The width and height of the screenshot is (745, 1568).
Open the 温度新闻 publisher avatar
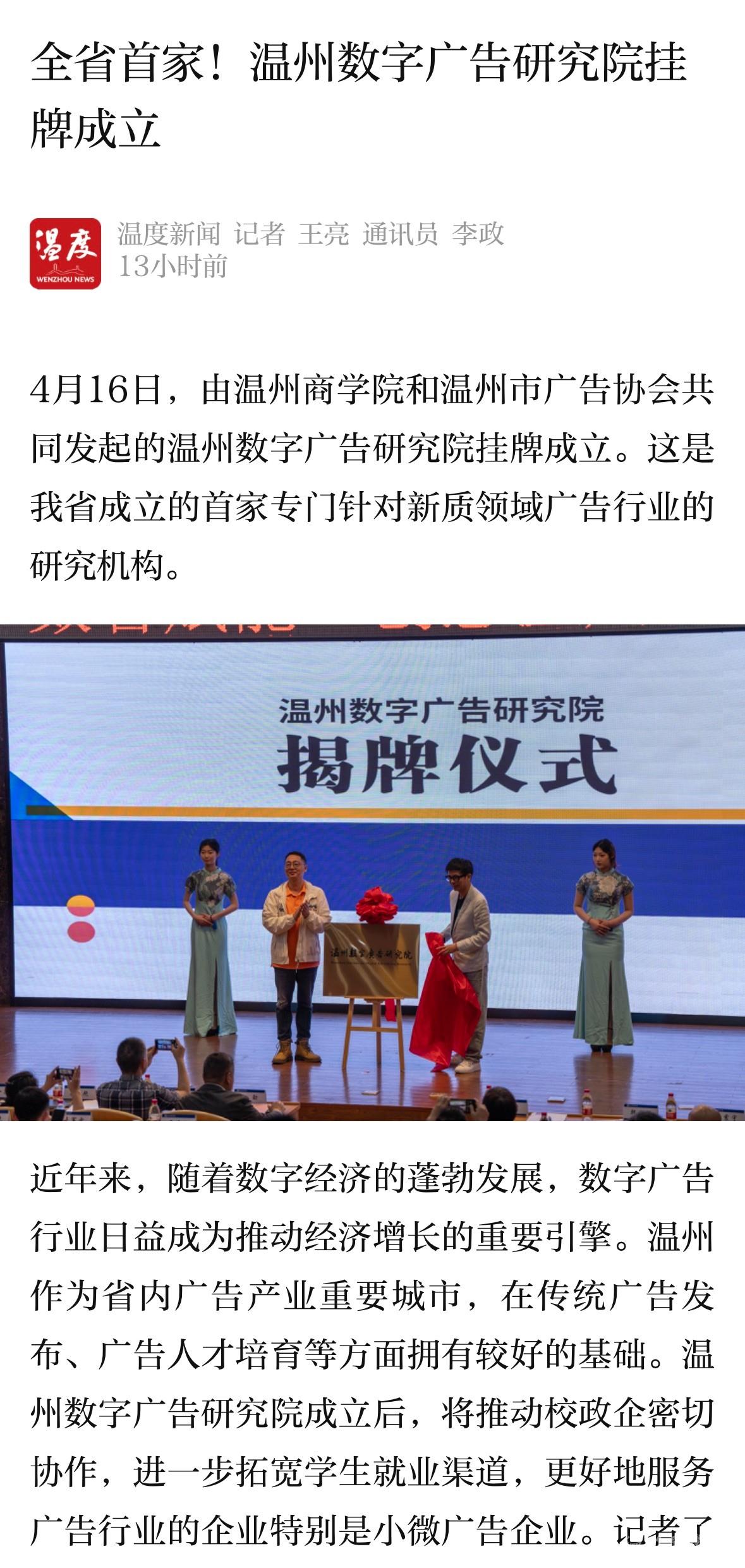click(x=65, y=253)
